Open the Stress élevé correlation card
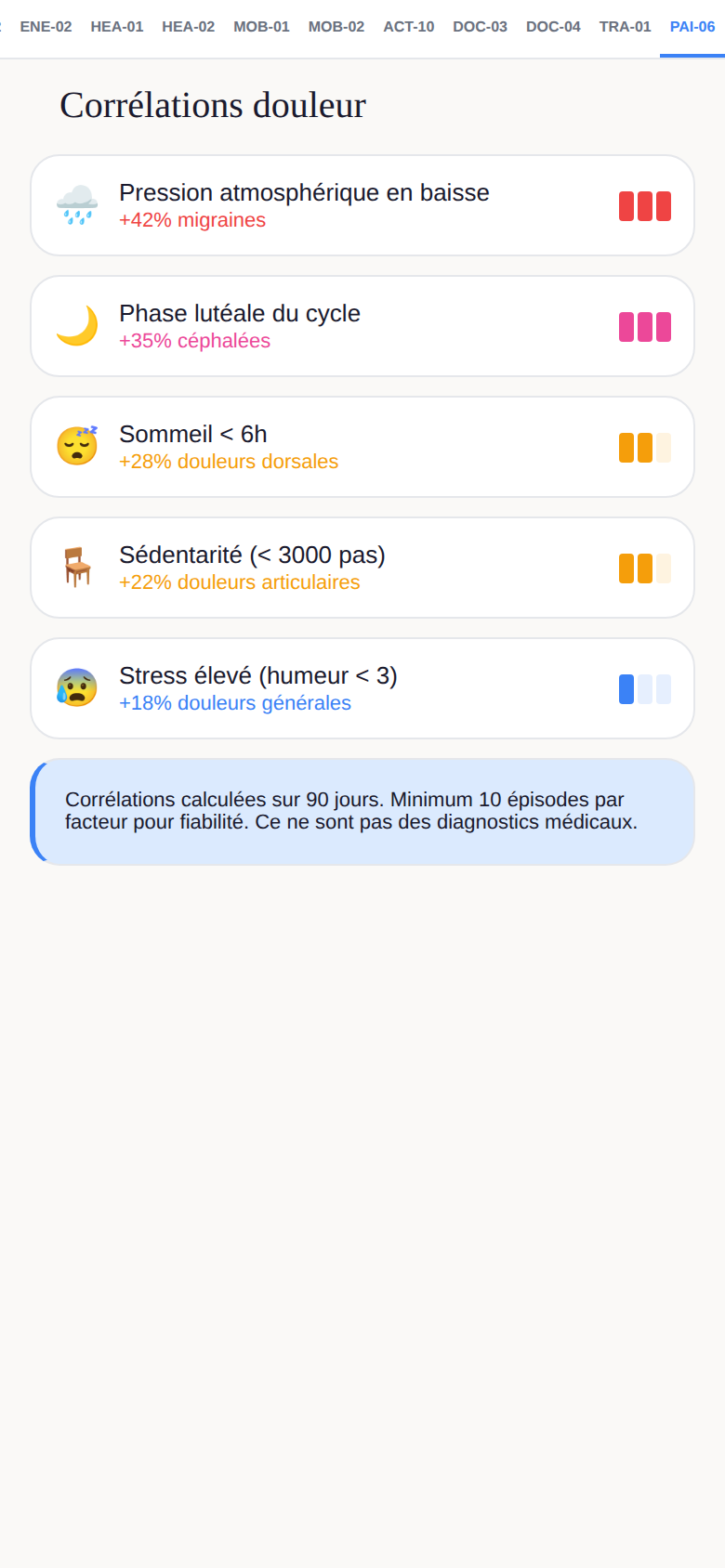The image size is (725, 1568). pos(362,688)
